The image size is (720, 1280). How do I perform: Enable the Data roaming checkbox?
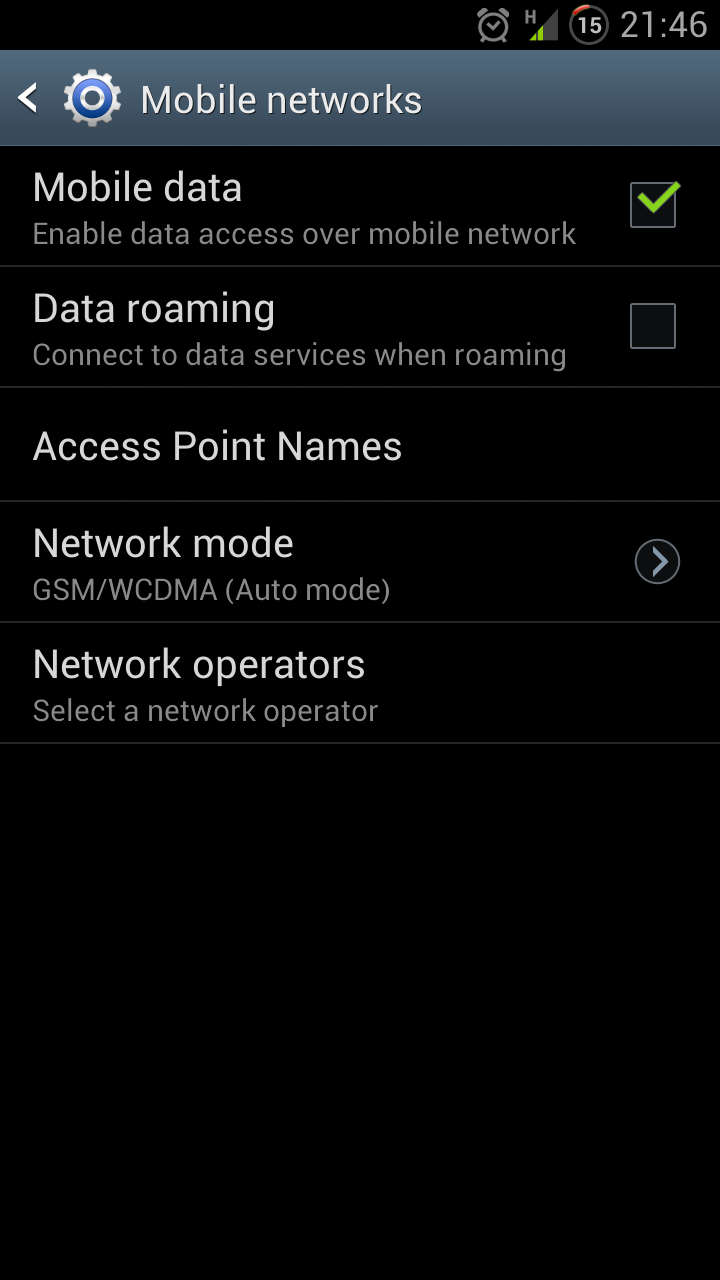pos(653,326)
